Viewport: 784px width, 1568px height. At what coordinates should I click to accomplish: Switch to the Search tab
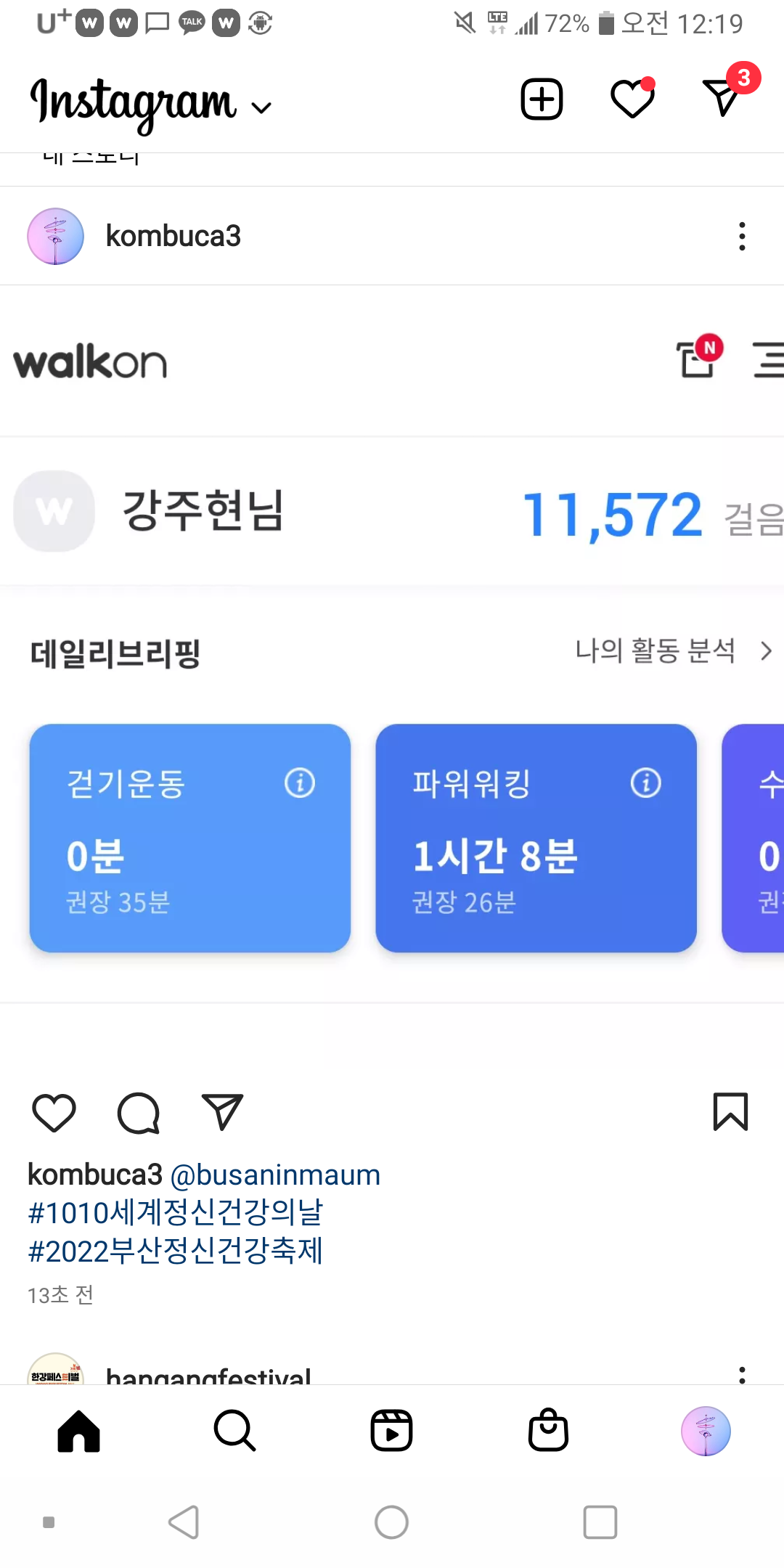(x=235, y=1432)
